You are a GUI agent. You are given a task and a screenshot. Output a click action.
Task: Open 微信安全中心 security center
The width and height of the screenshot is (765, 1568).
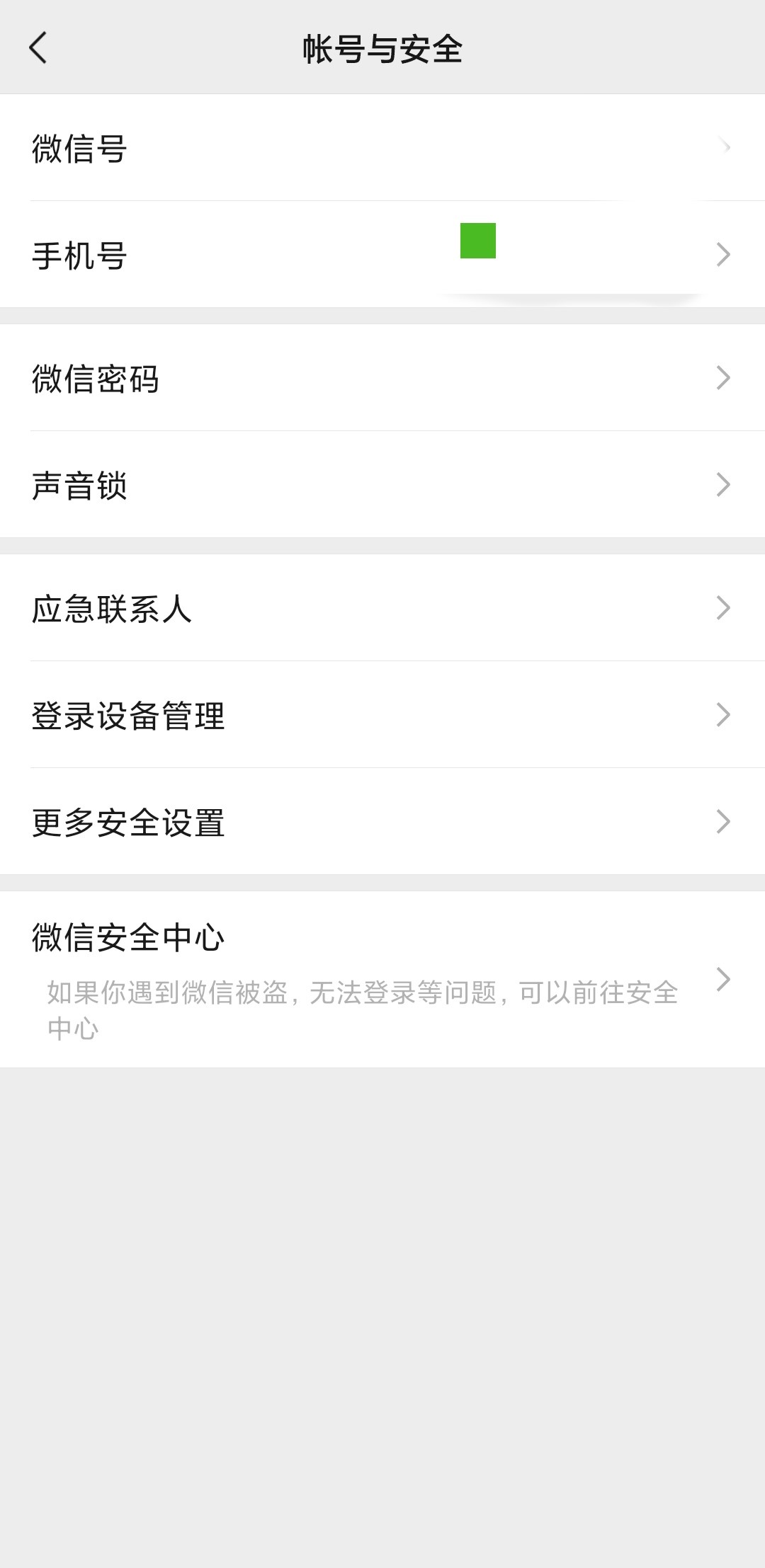coord(382,977)
